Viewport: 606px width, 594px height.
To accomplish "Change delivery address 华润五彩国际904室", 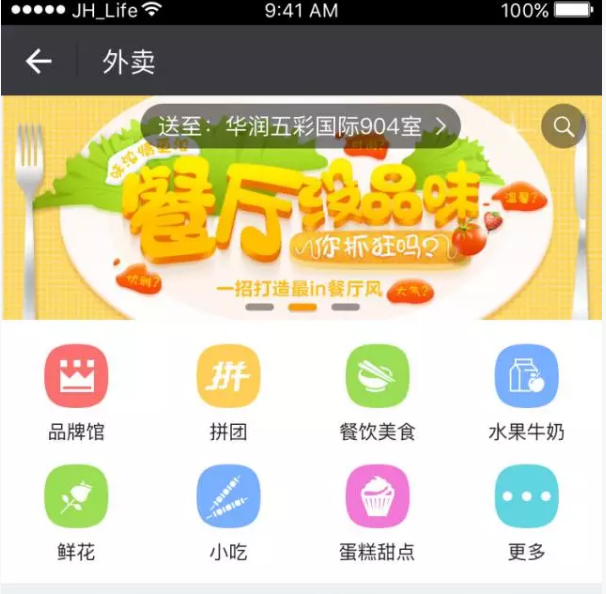I will click(x=300, y=126).
